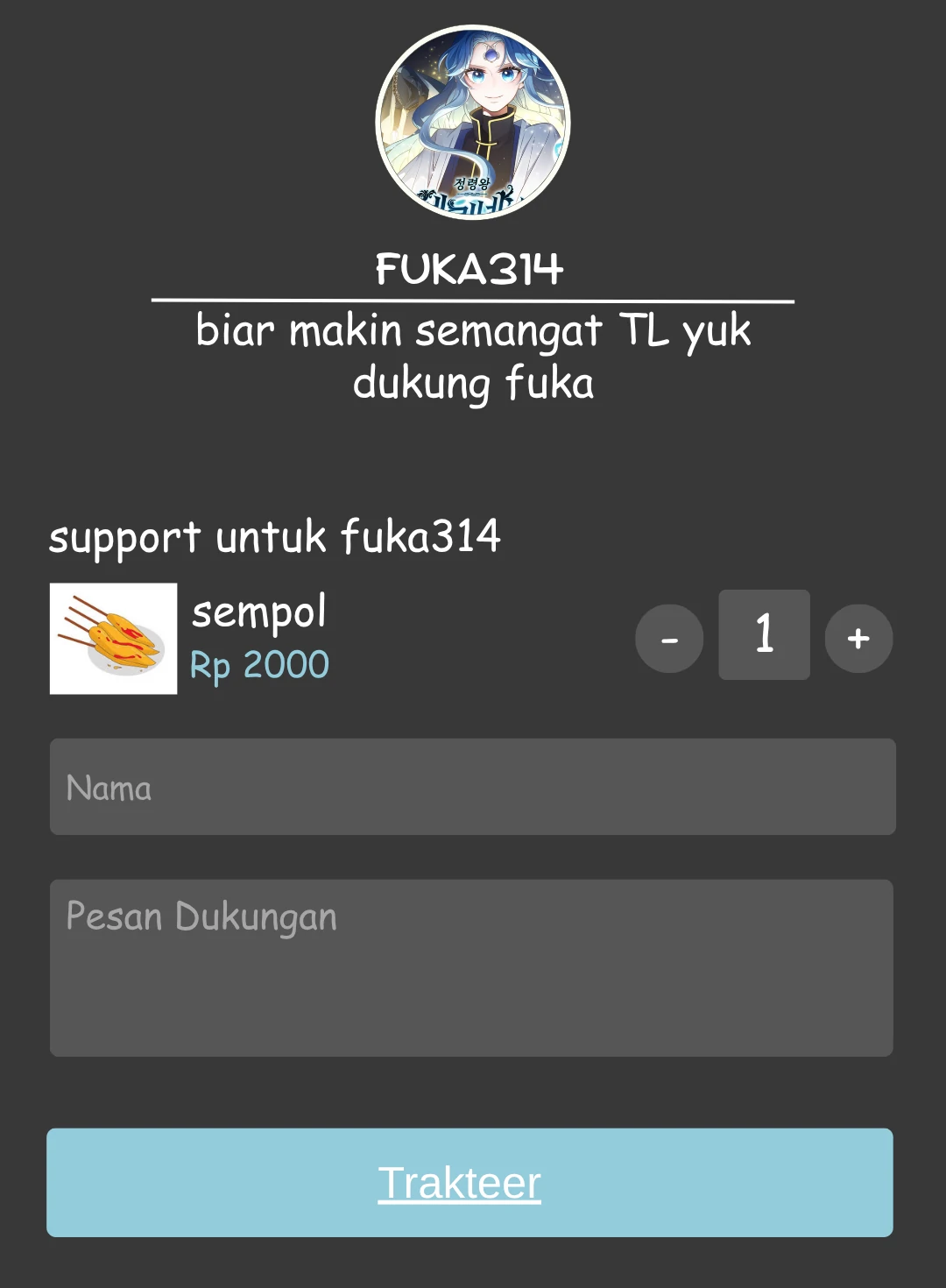Tap the sempol quantity number field
Viewport: 946px width, 1288px height.
tap(764, 634)
